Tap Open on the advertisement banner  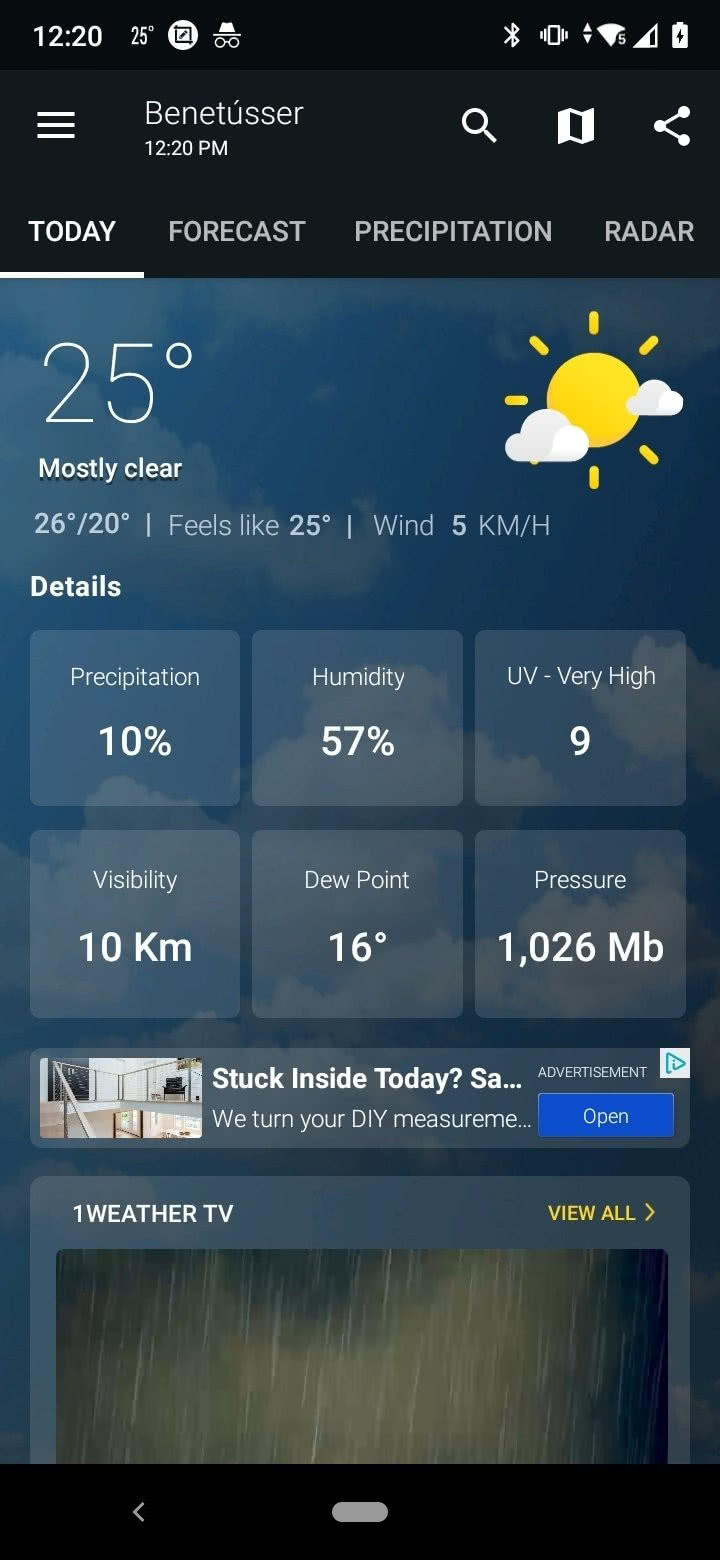(x=605, y=1116)
